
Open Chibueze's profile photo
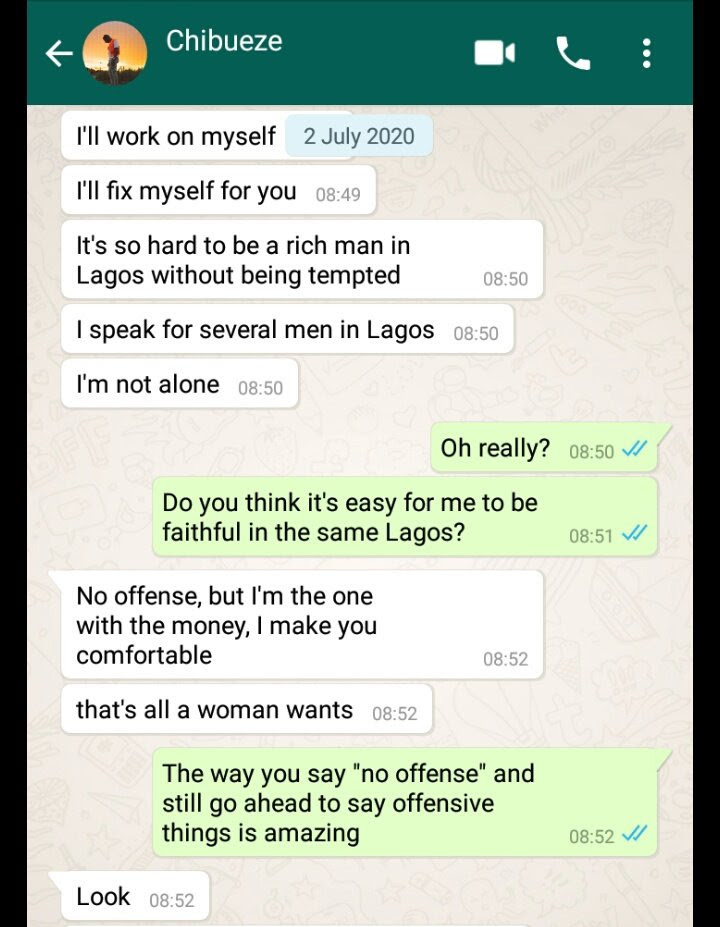click(114, 54)
